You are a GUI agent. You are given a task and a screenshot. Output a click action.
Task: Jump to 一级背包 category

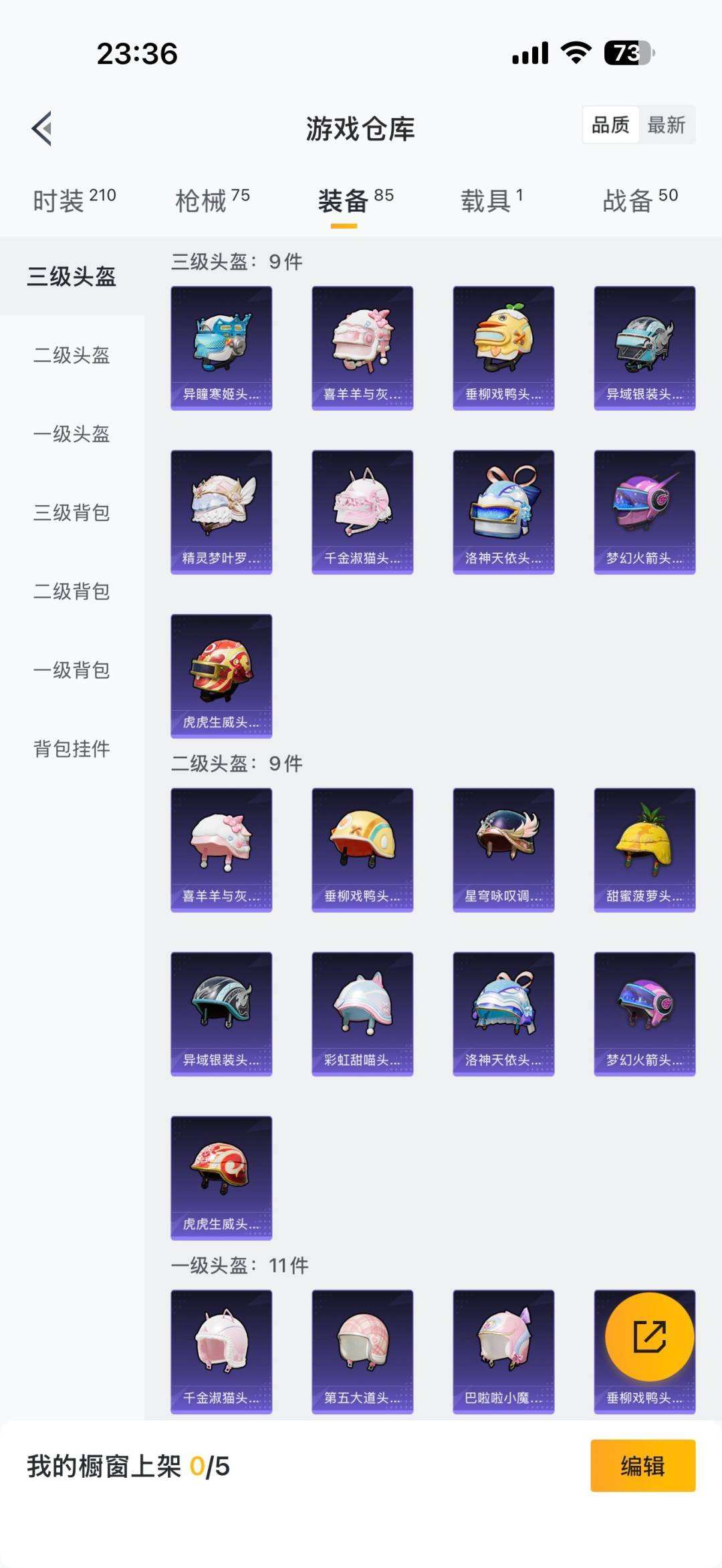[x=72, y=670]
